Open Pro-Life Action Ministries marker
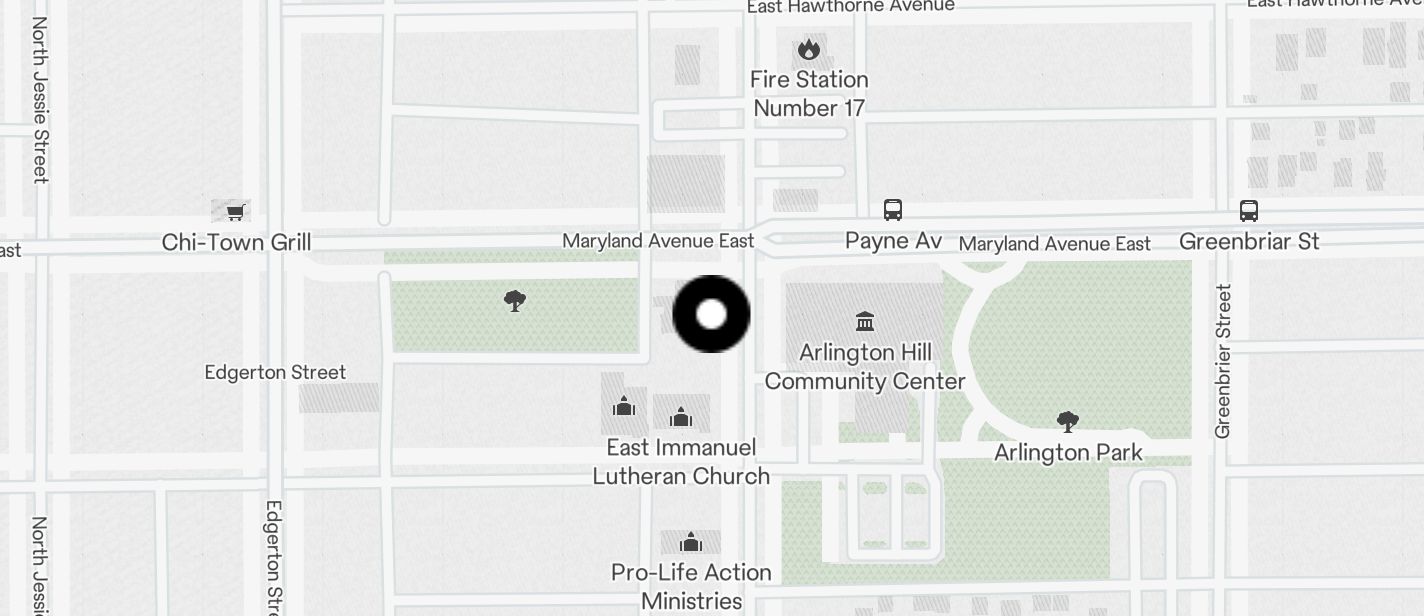 691,542
